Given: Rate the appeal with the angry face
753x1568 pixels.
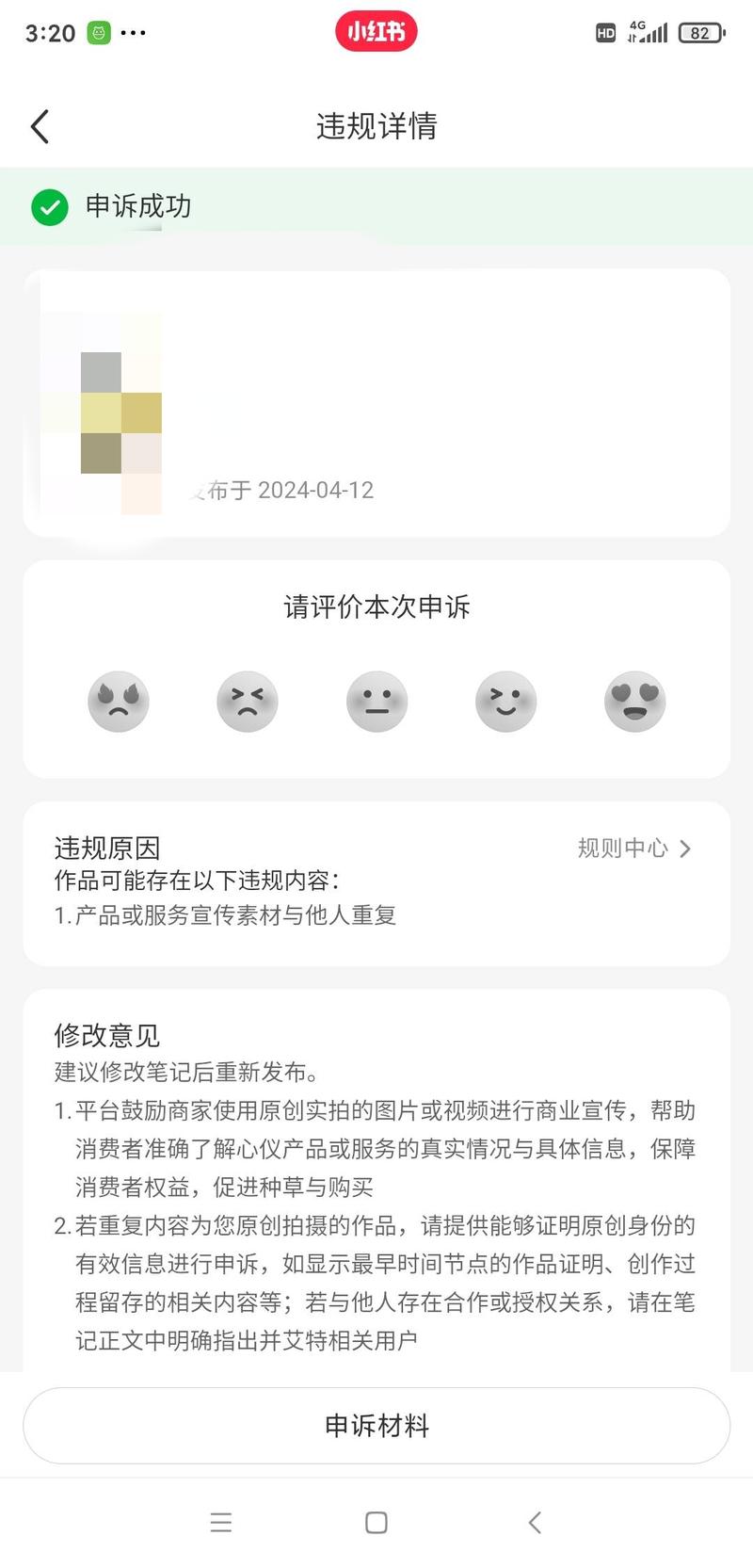Looking at the screenshot, I should pos(119,702).
